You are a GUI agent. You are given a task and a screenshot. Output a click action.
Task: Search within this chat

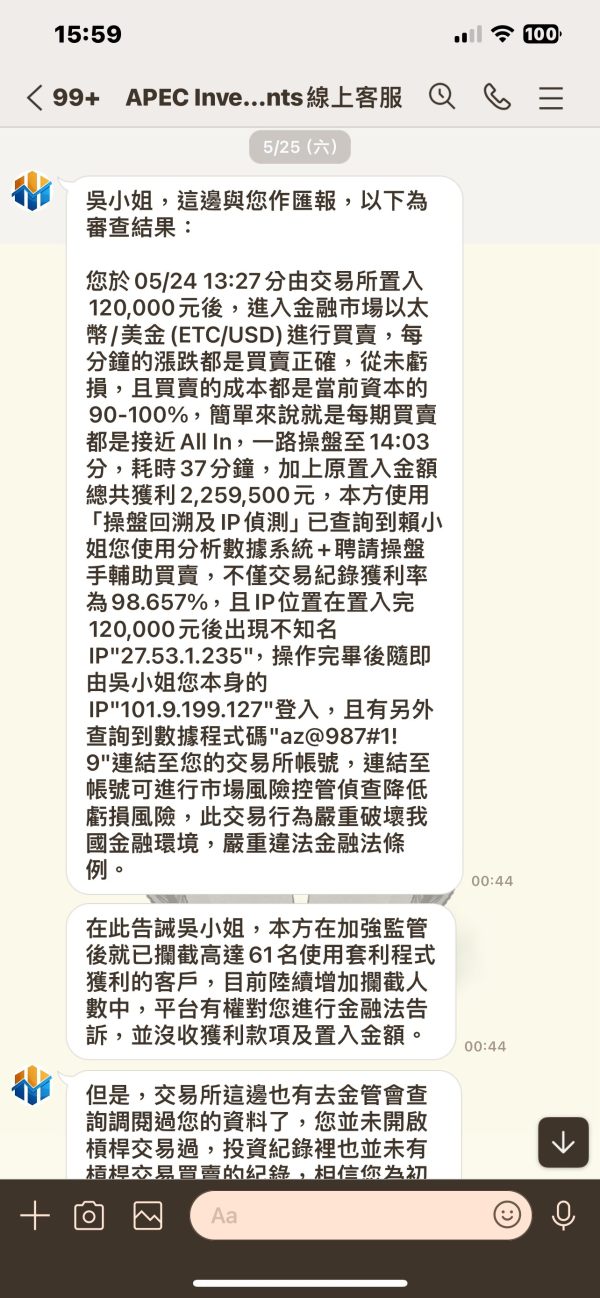click(442, 96)
